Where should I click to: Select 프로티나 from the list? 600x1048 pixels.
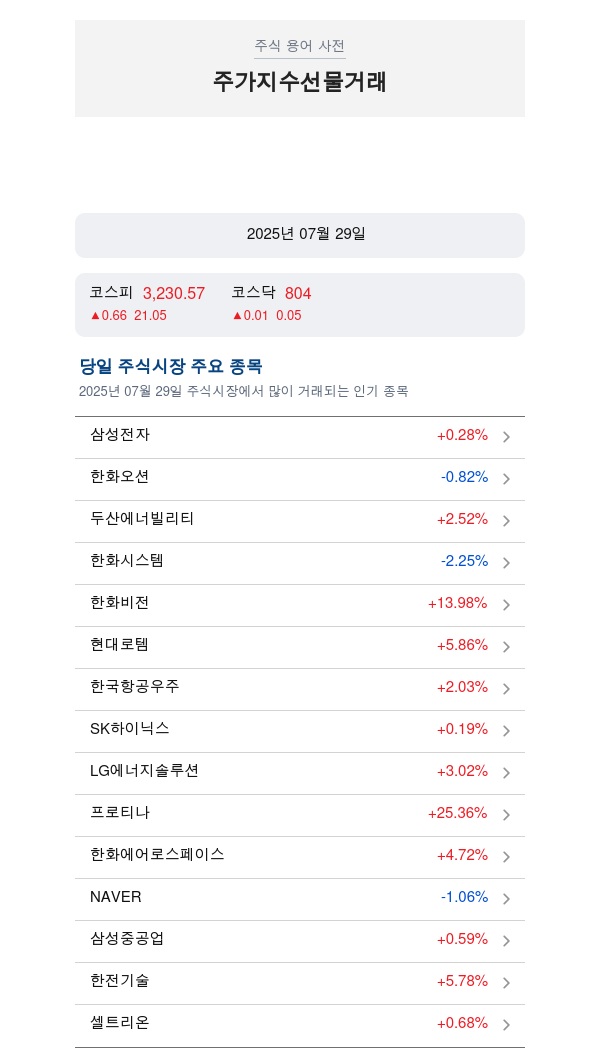point(300,815)
